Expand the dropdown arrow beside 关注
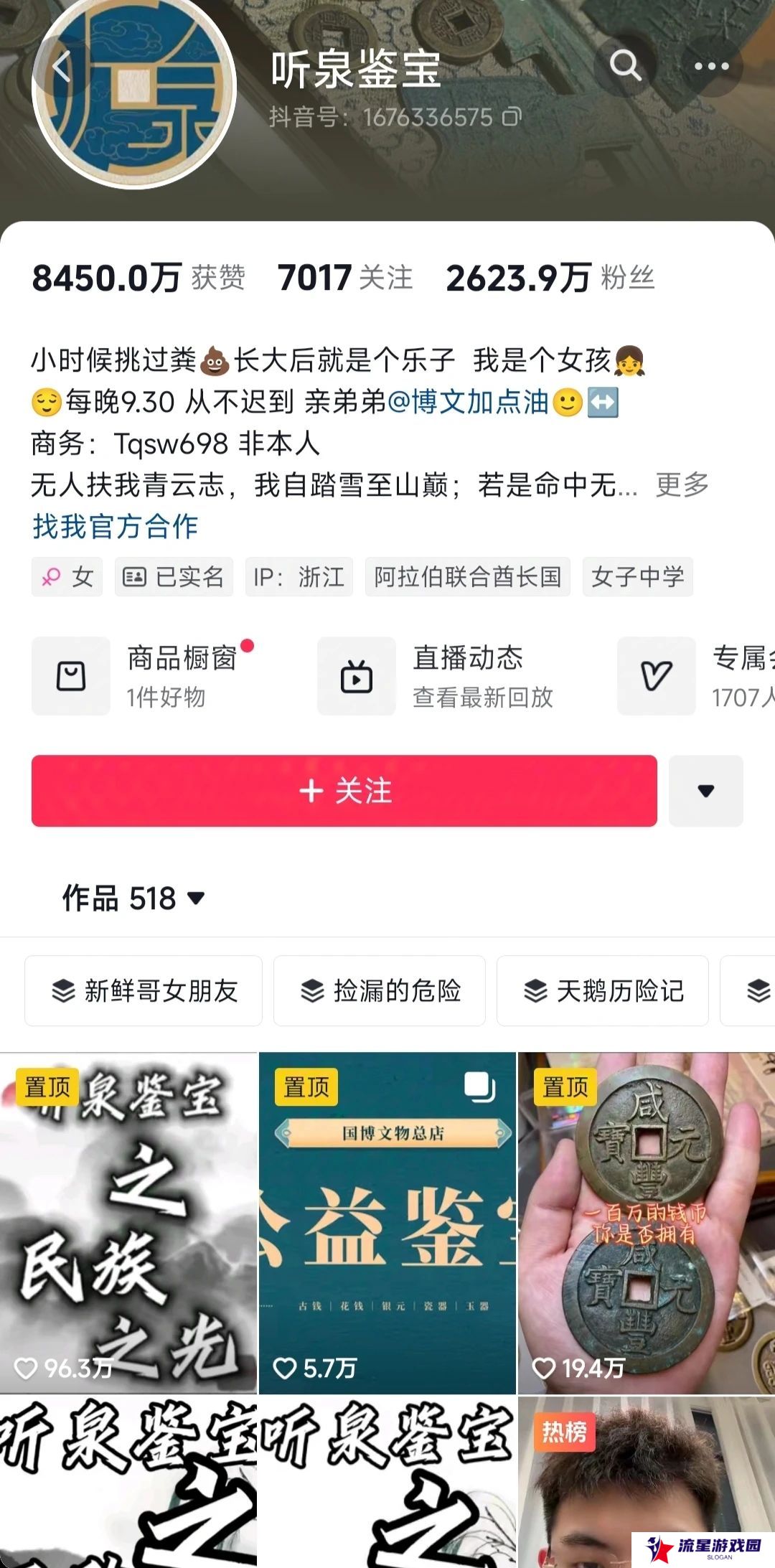775x1568 pixels. click(705, 791)
